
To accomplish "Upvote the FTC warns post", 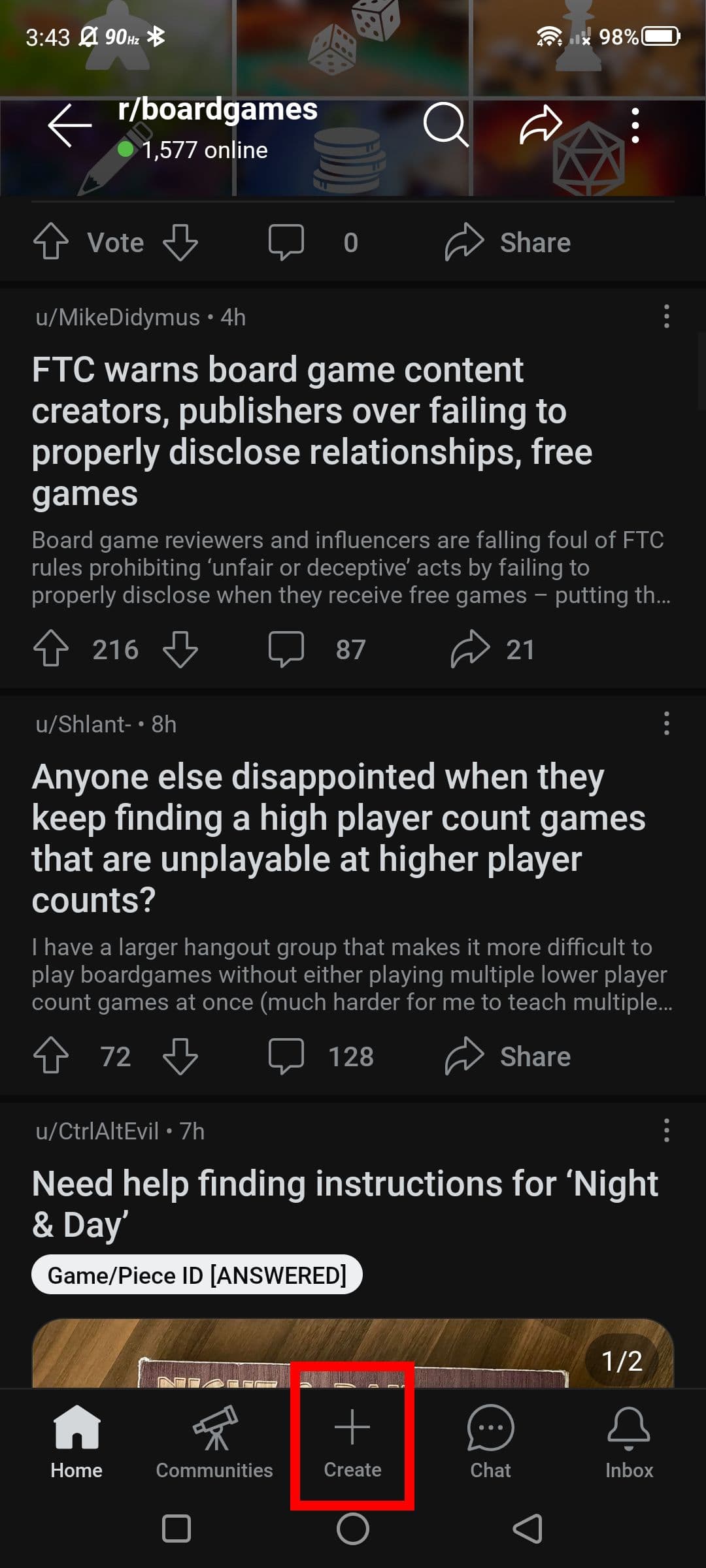I will click(51, 649).
